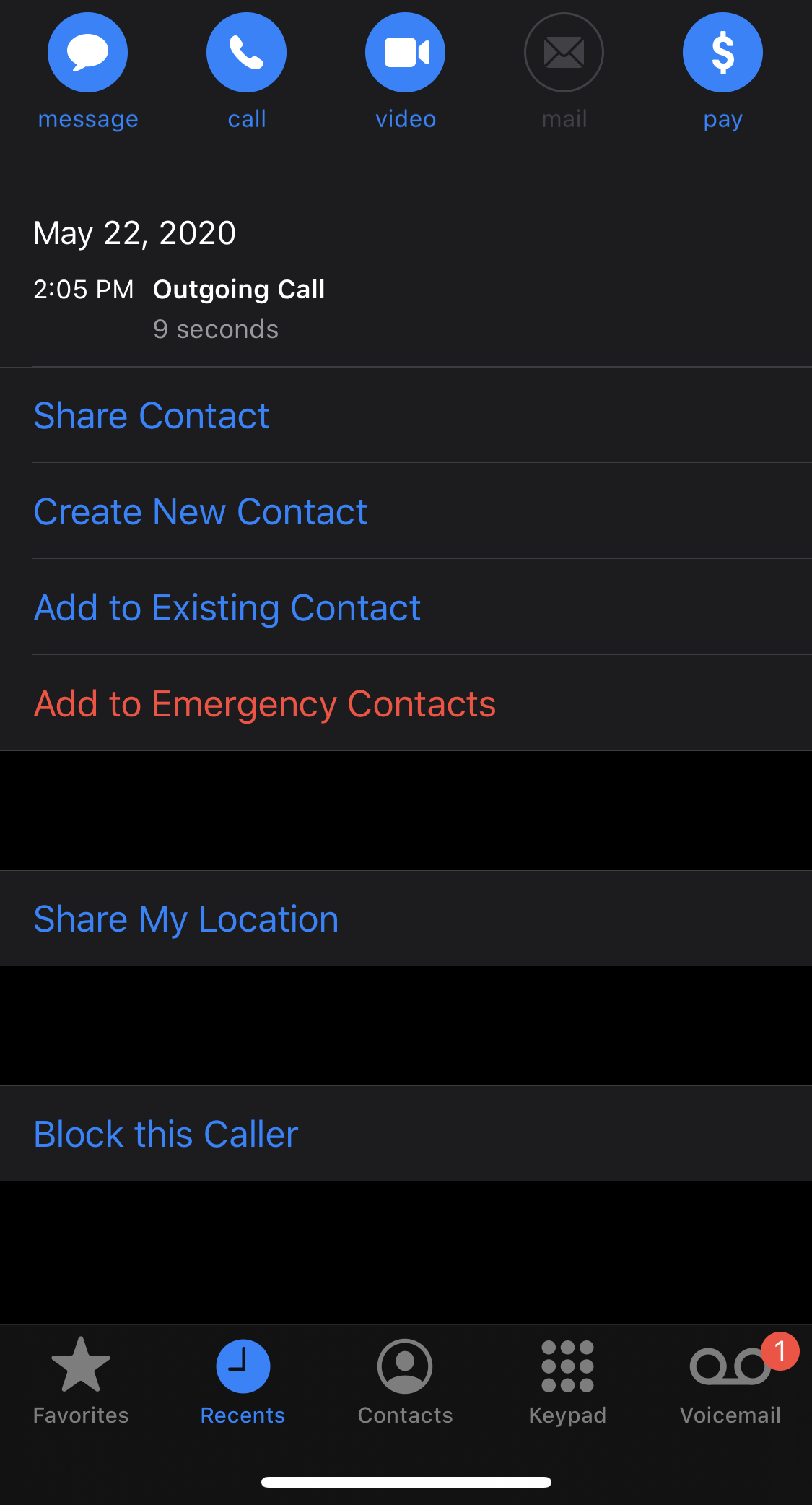The image size is (812, 1505).
Task: Start a video call
Action: (405, 53)
